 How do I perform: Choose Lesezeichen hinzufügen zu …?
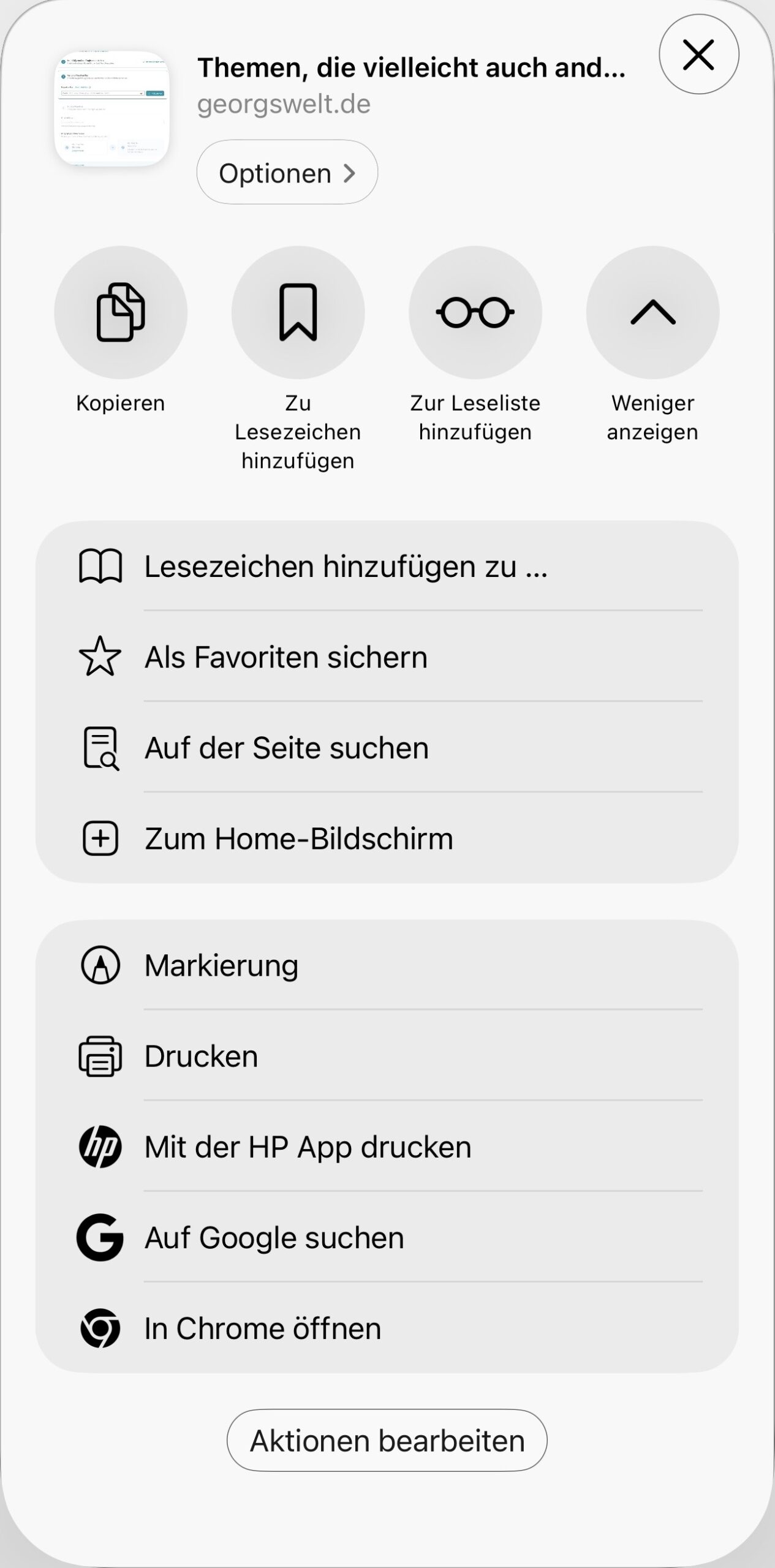click(387, 566)
